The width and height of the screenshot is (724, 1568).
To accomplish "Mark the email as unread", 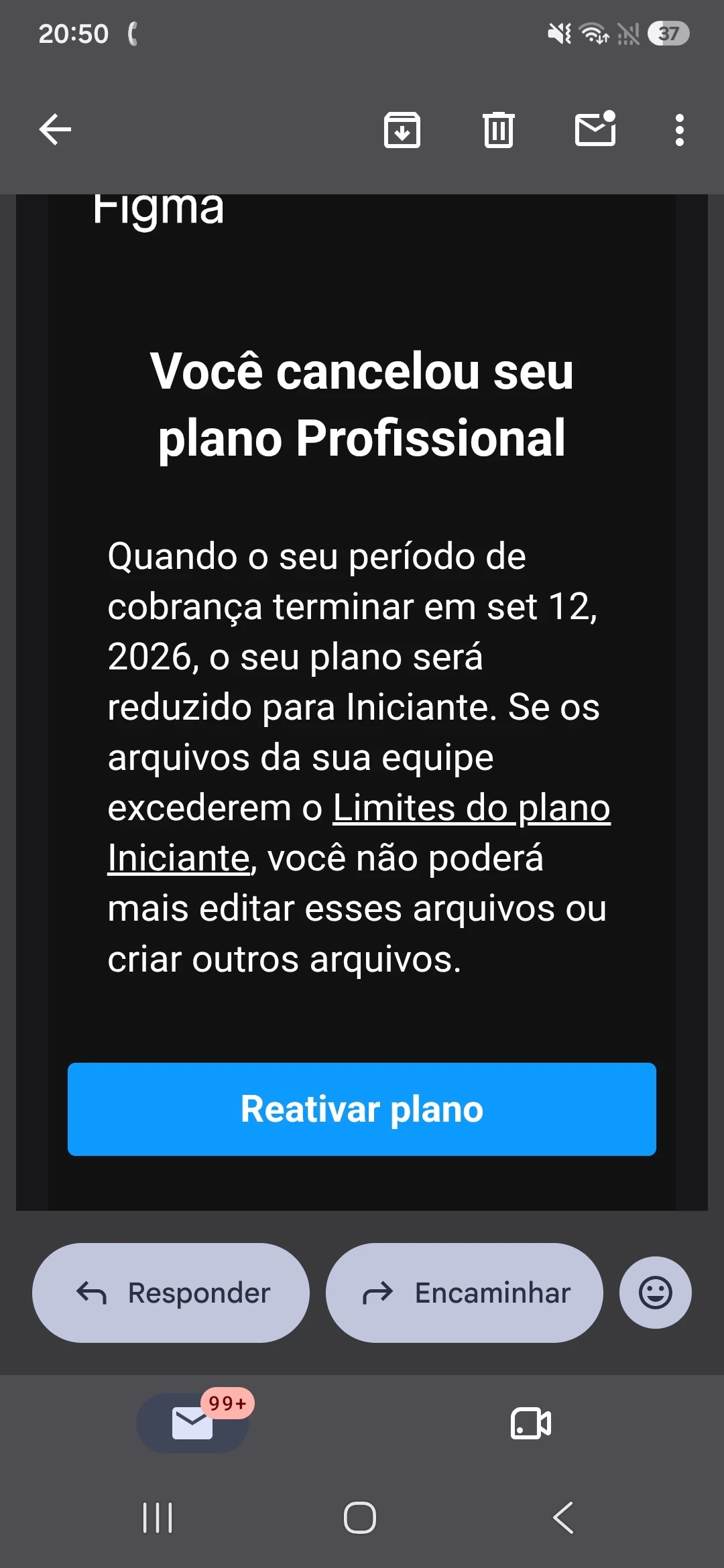I will tap(595, 129).
